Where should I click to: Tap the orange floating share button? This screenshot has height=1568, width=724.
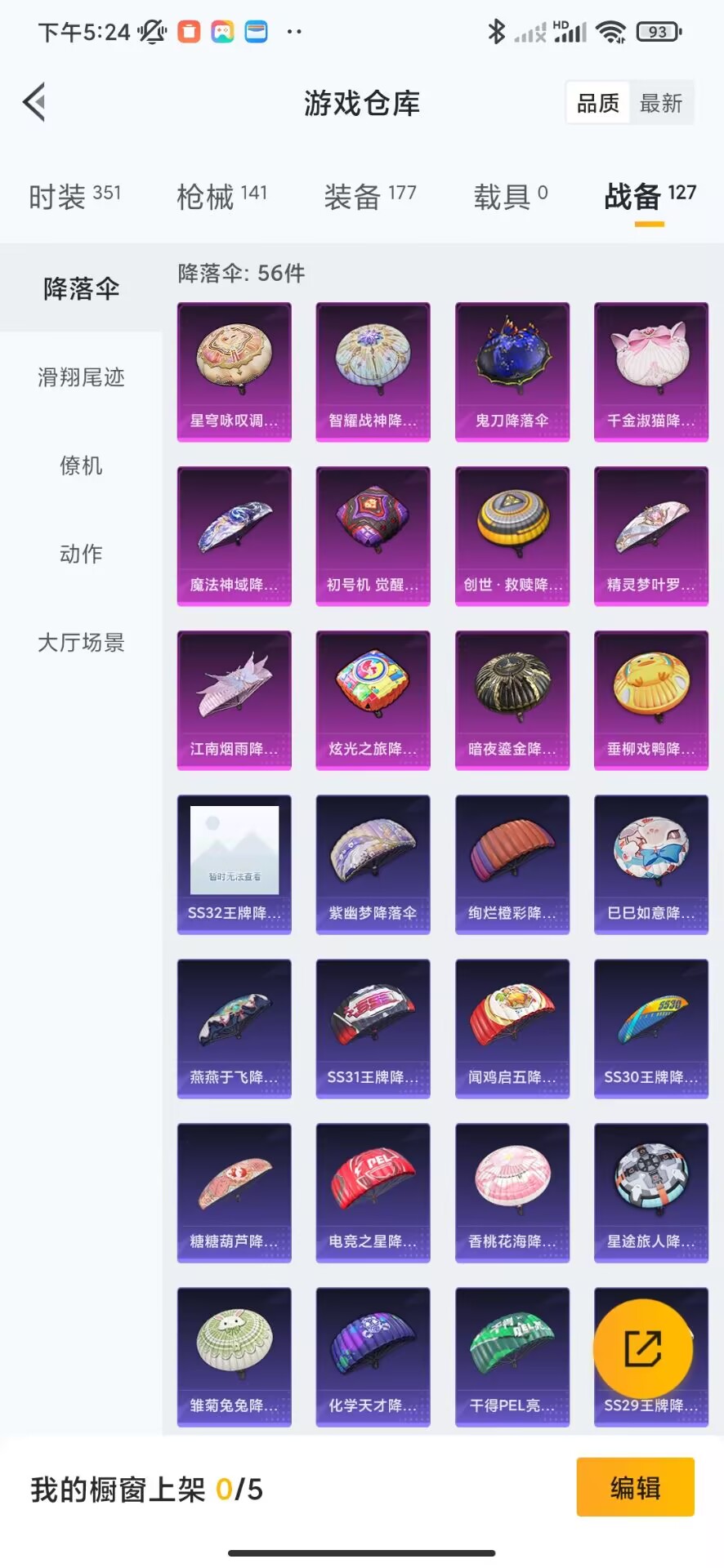643,1348
